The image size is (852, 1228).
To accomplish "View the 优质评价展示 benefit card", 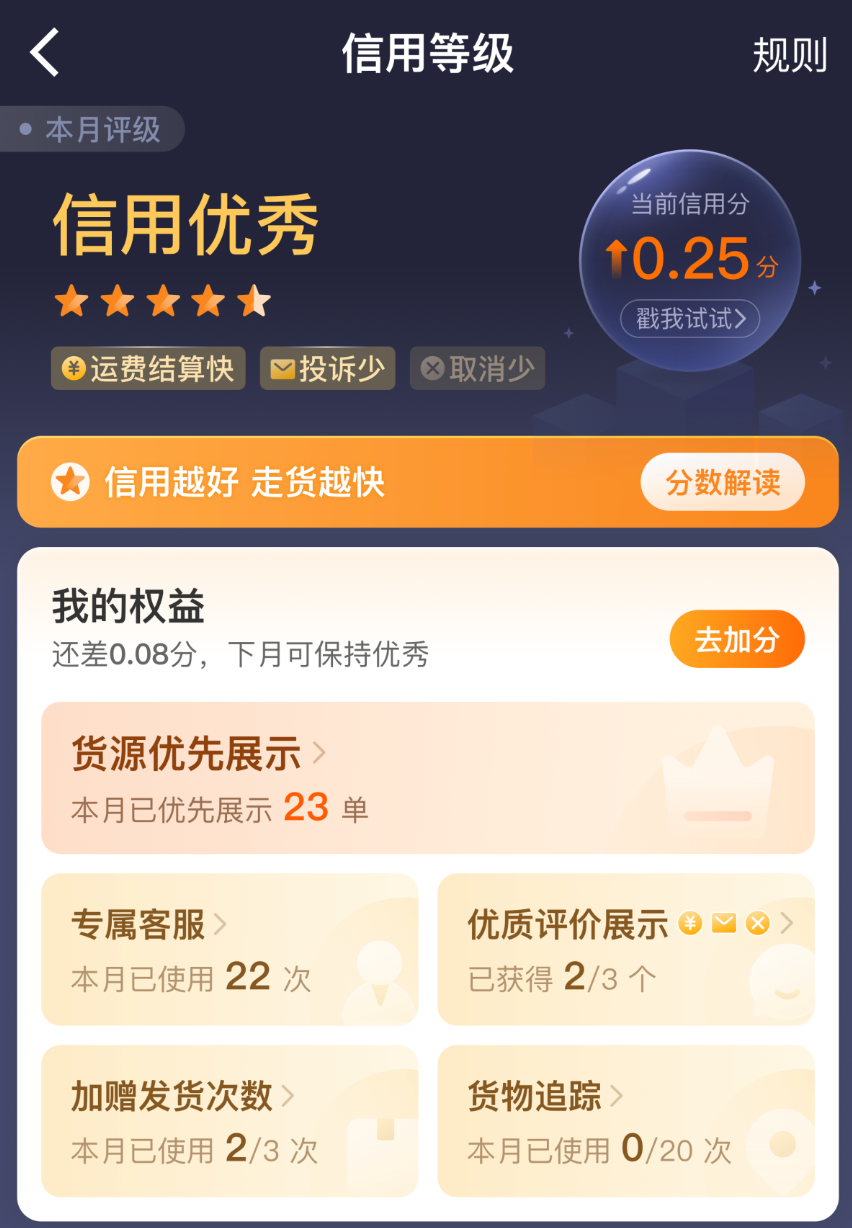I will tap(626, 949).
